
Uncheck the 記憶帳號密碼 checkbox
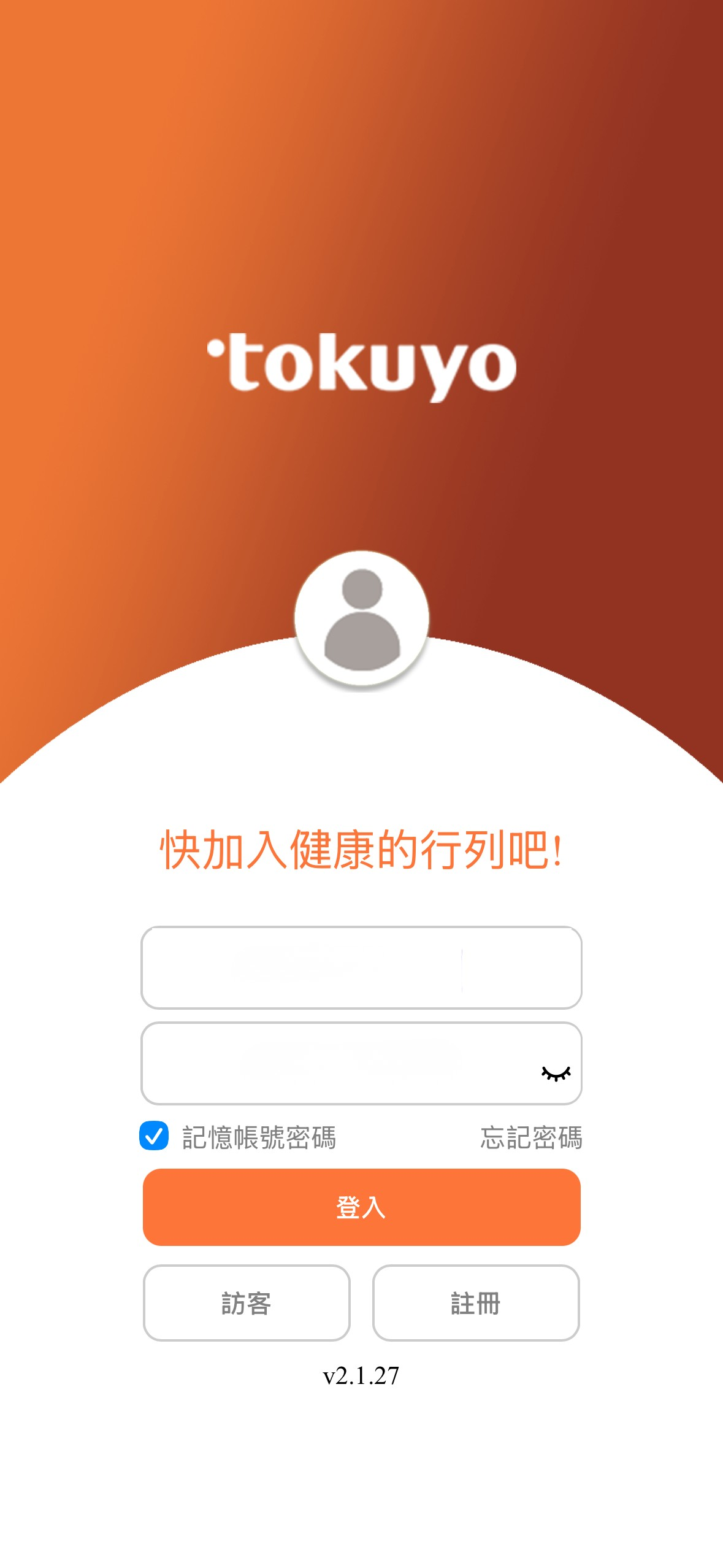[x=154, y=1136]
